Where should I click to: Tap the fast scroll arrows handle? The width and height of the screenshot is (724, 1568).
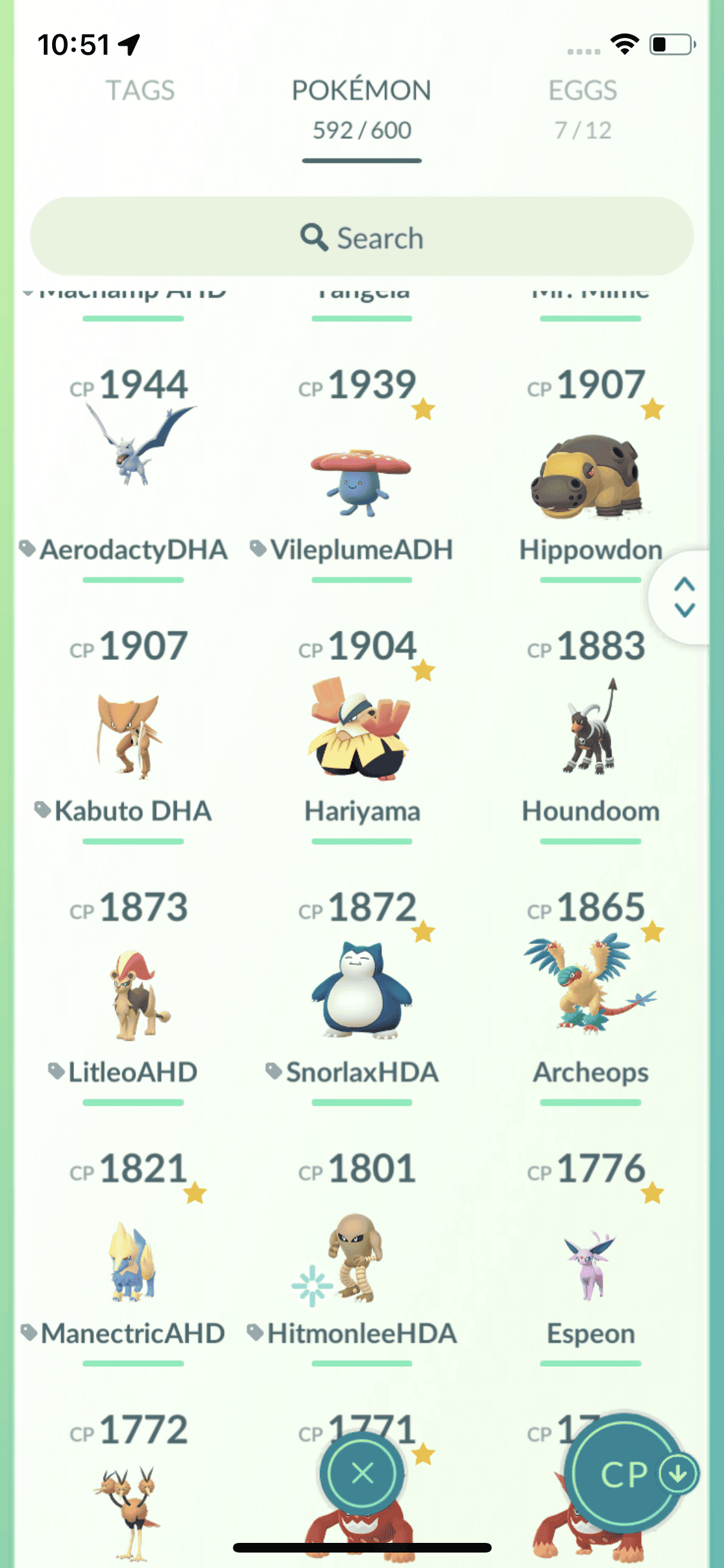pyautogui.click(x=684, y=597)
